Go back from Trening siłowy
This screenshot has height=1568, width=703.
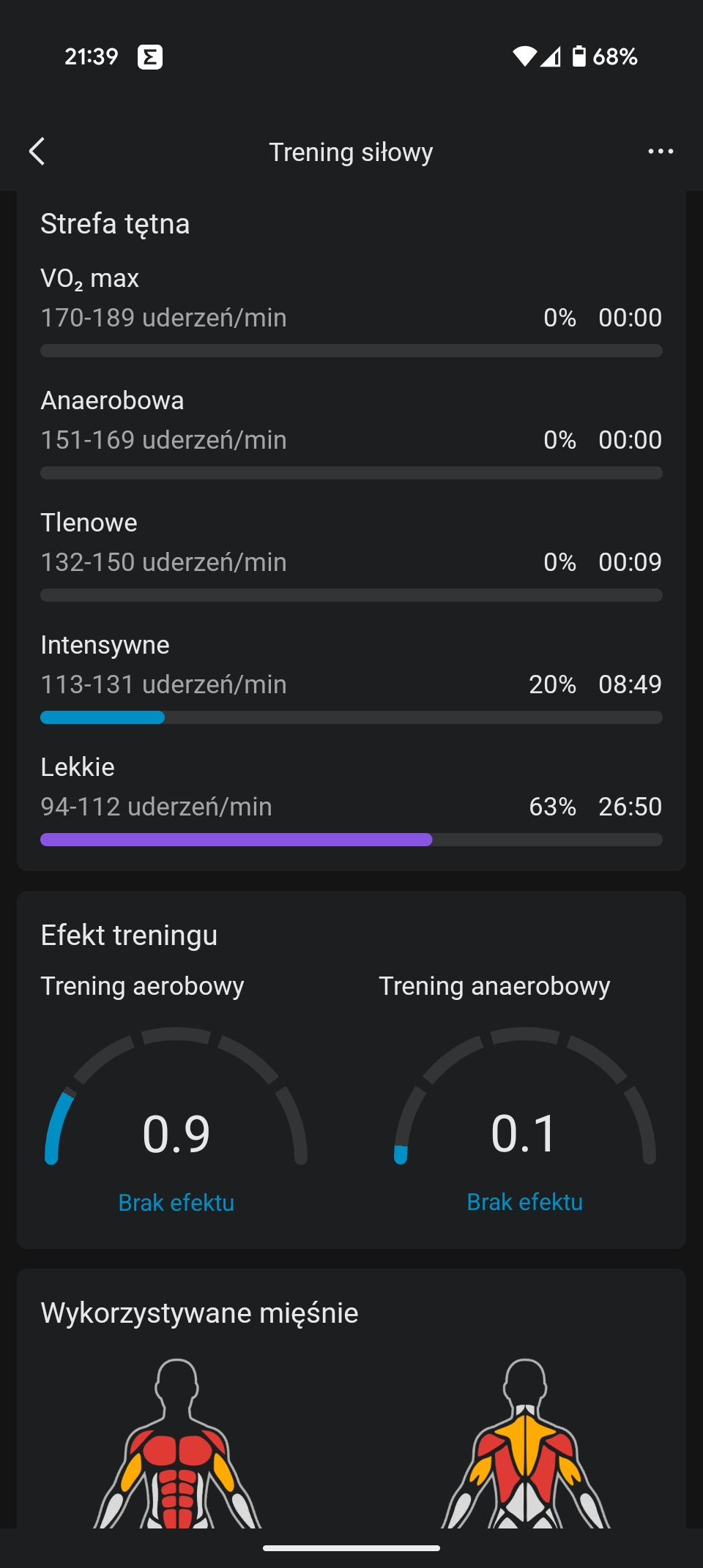click(37, 152)
